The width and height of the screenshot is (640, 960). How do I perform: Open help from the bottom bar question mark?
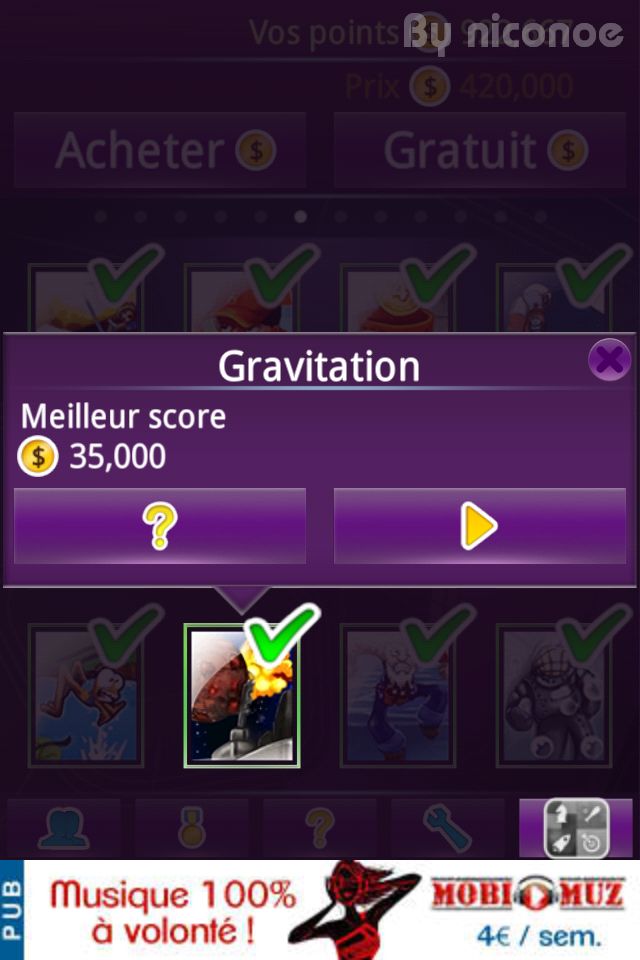319,828
